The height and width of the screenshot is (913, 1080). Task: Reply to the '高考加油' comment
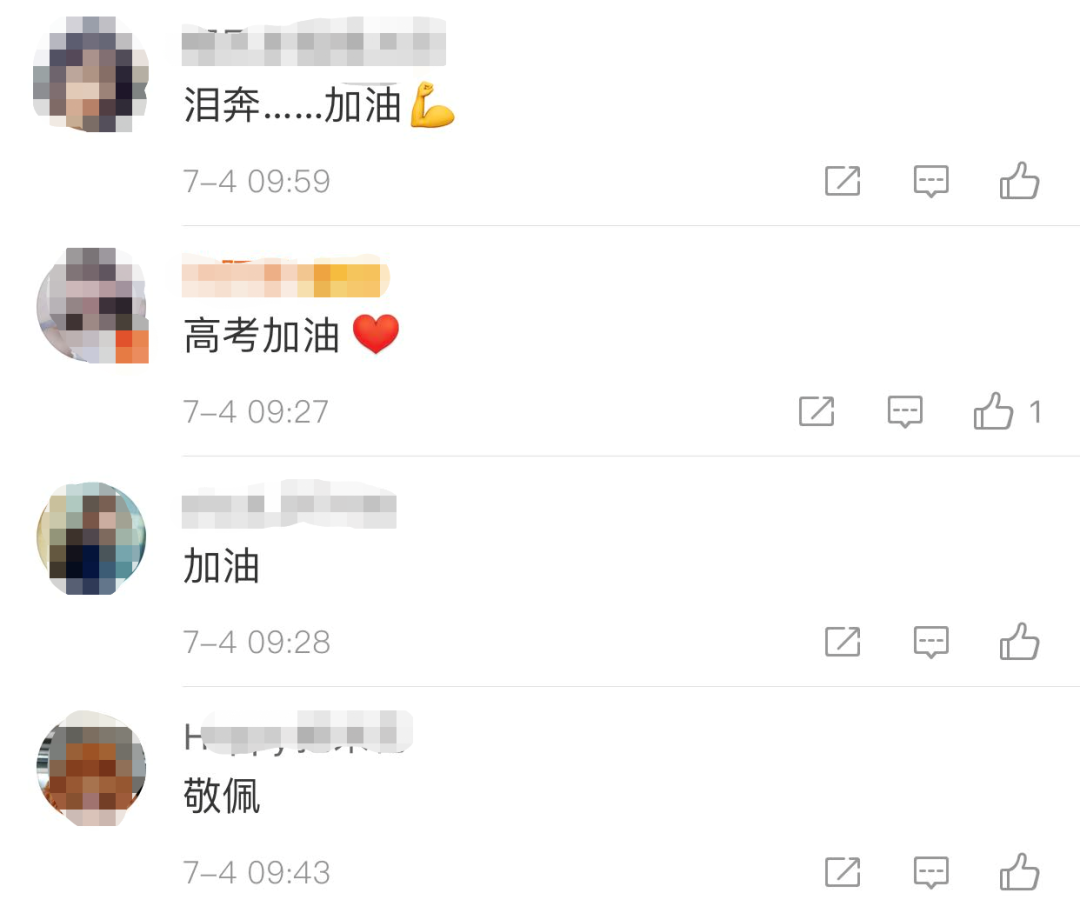pos(905,412)
